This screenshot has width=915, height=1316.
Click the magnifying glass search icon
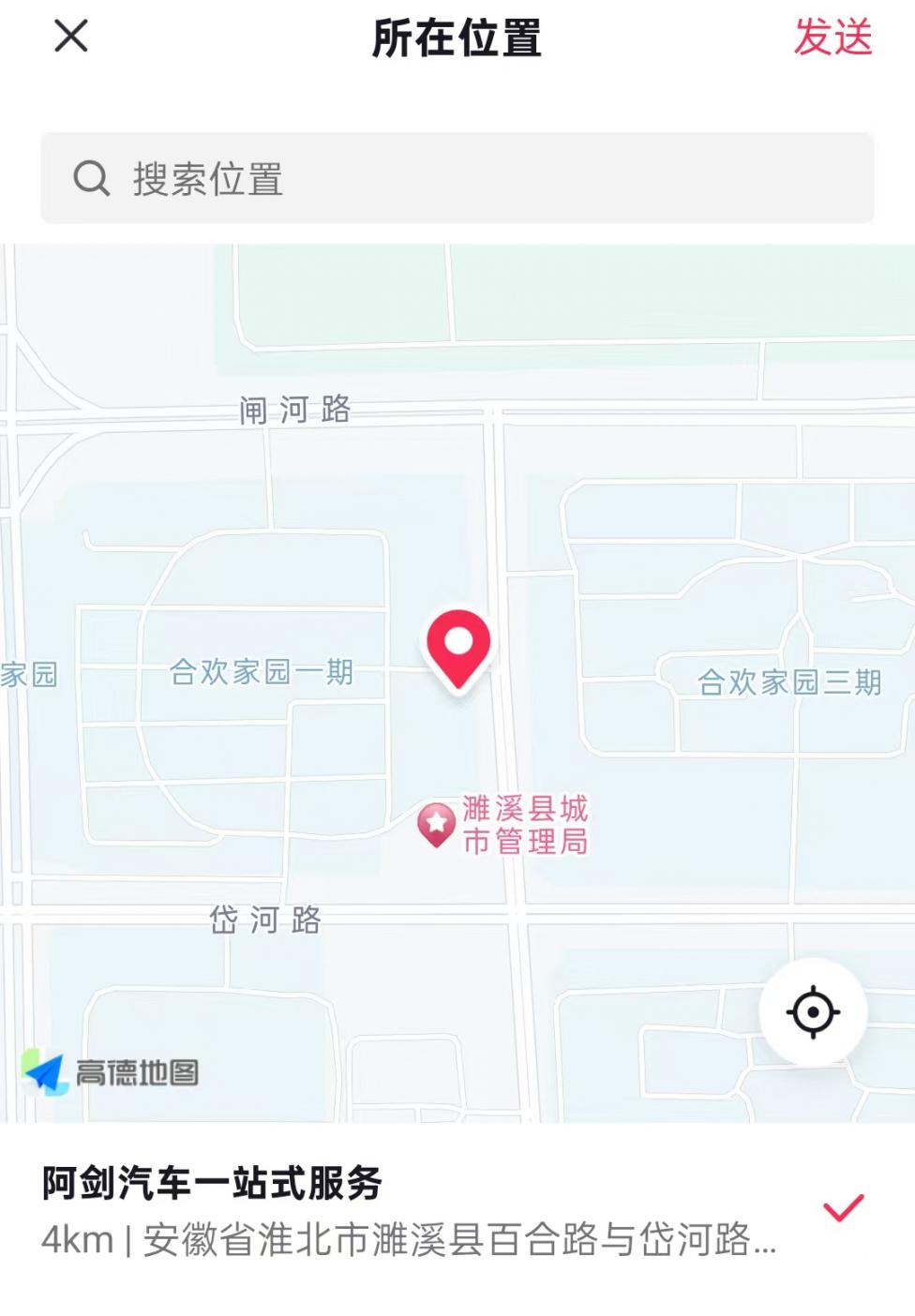click(x=91, y=177)
